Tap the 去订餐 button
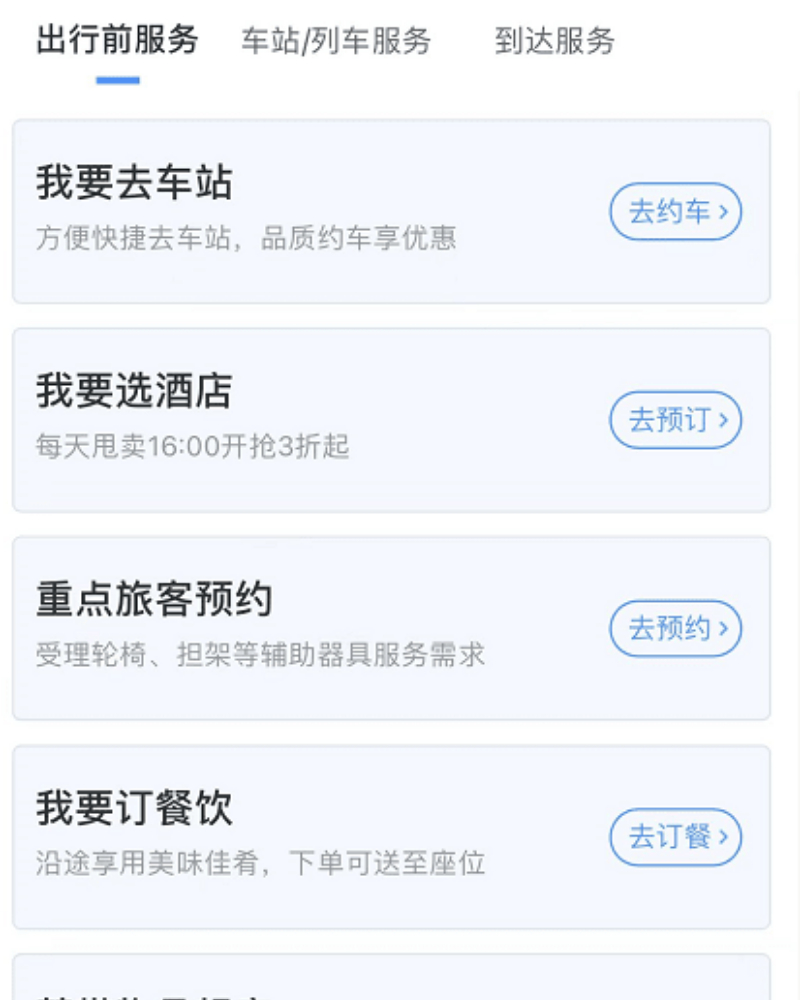 [675, 837]
